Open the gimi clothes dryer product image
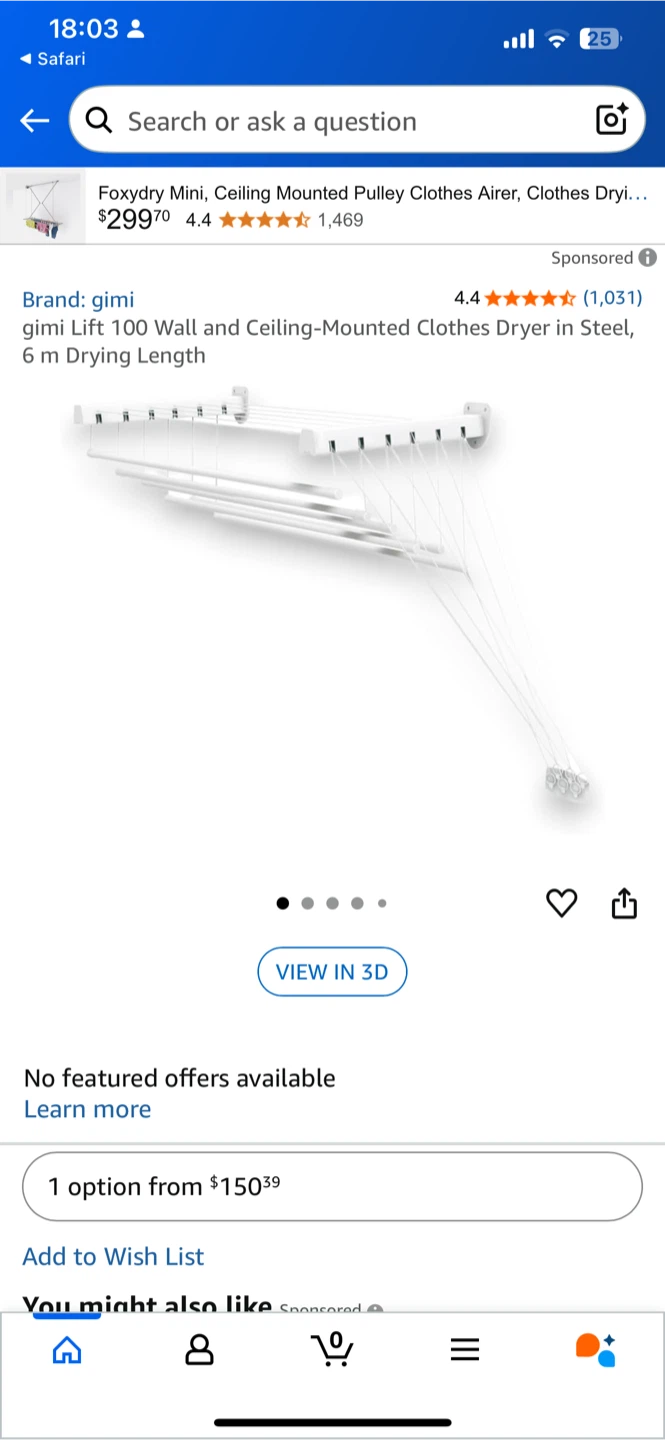 pos(330,600)
